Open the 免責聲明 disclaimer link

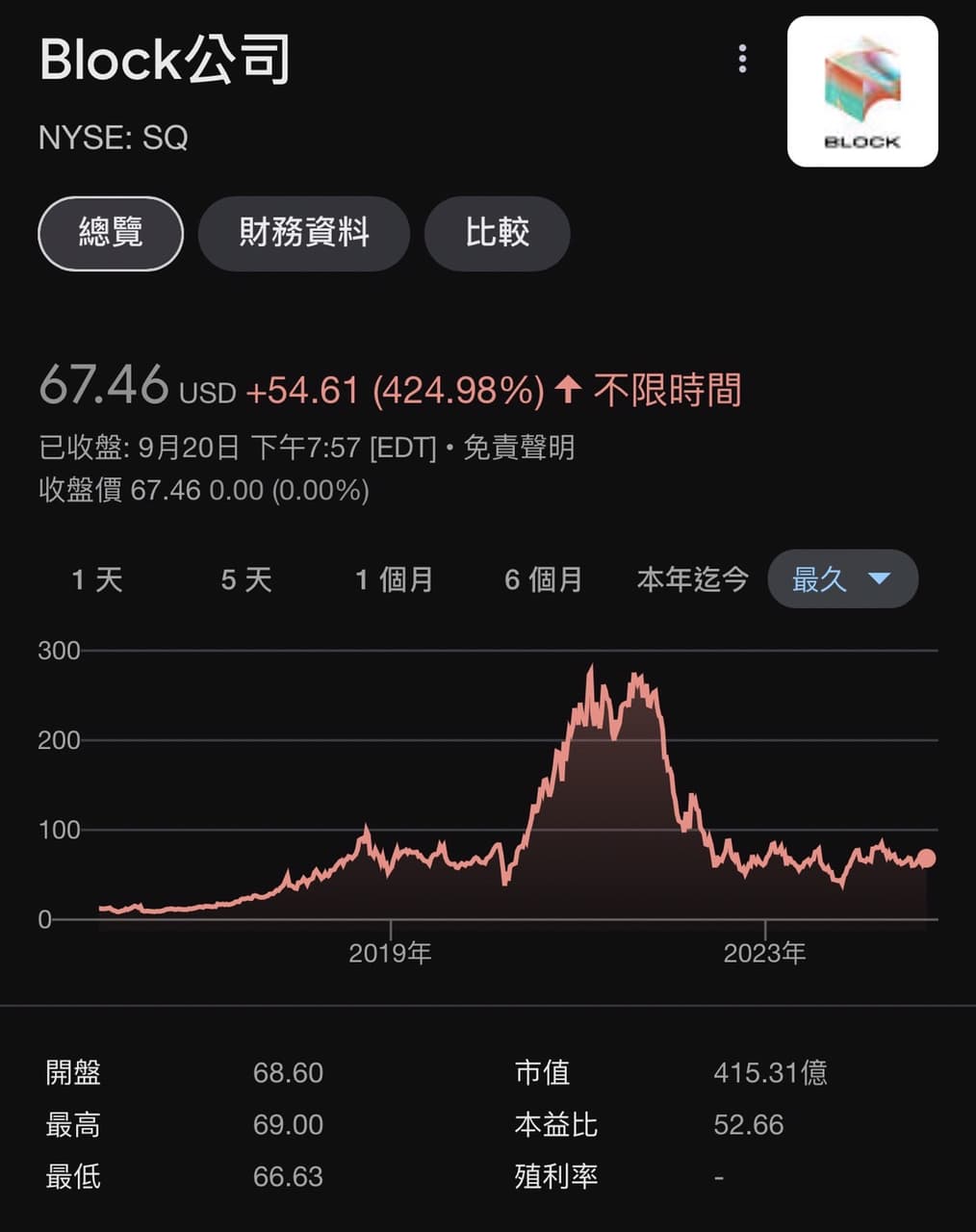[522, 449]
